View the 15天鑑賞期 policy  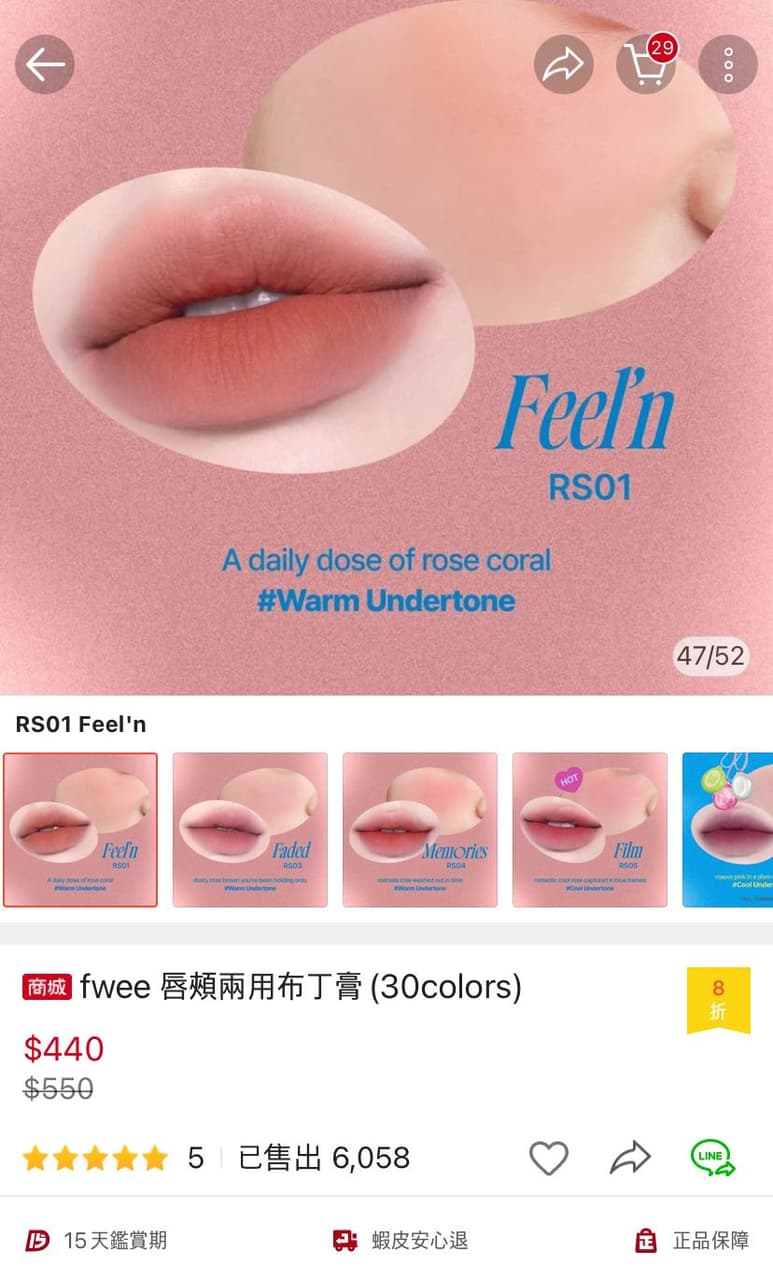pyautogui.click(x=96, y=1241)
